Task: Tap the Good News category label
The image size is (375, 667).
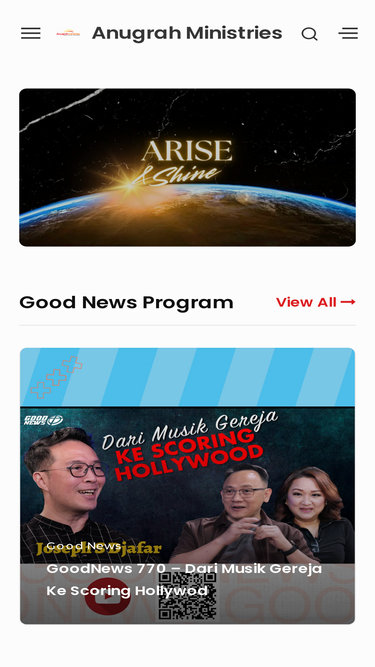Action: pos(83,545)
